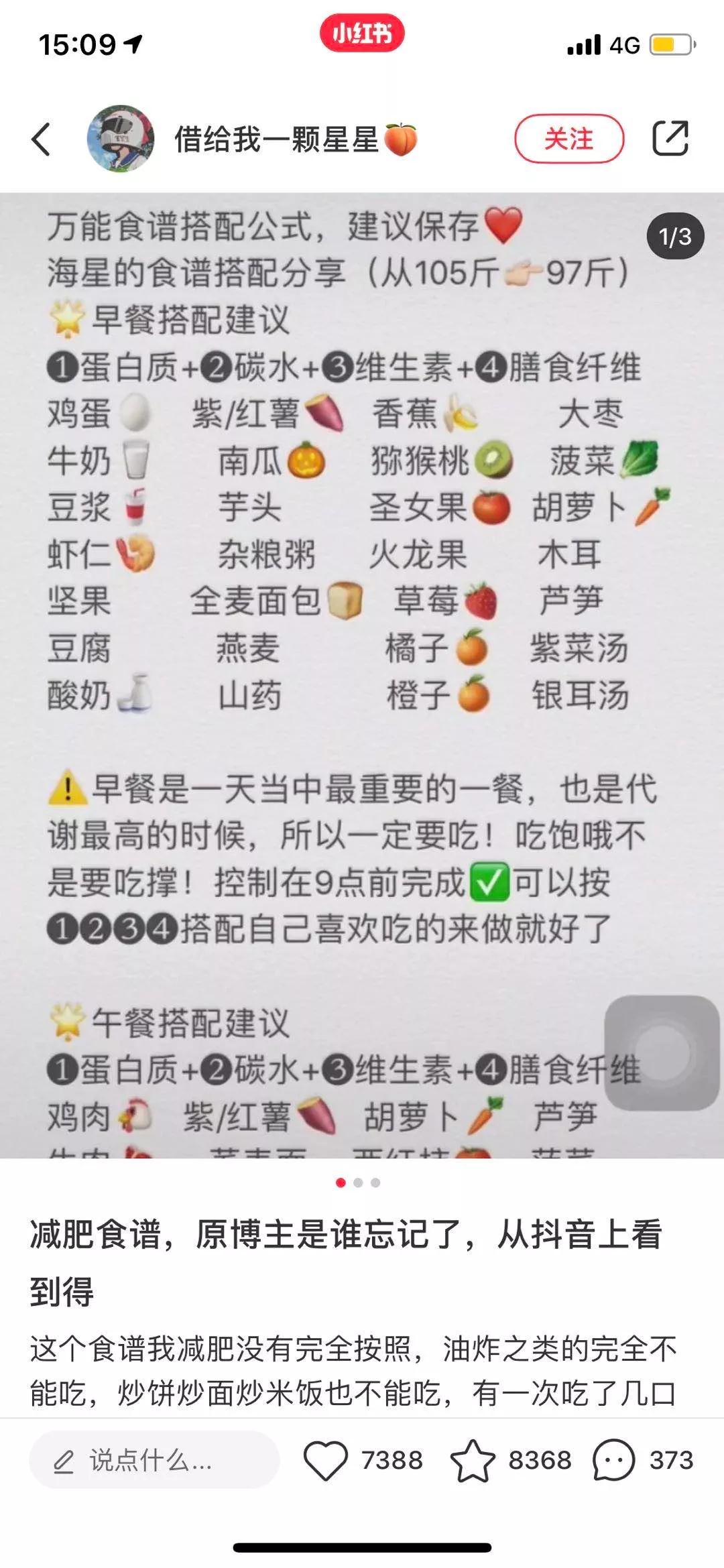Go back using the arrow icon
Image resolution: width=724 pixels, height=1568 pixels.
tap(42, 139)
